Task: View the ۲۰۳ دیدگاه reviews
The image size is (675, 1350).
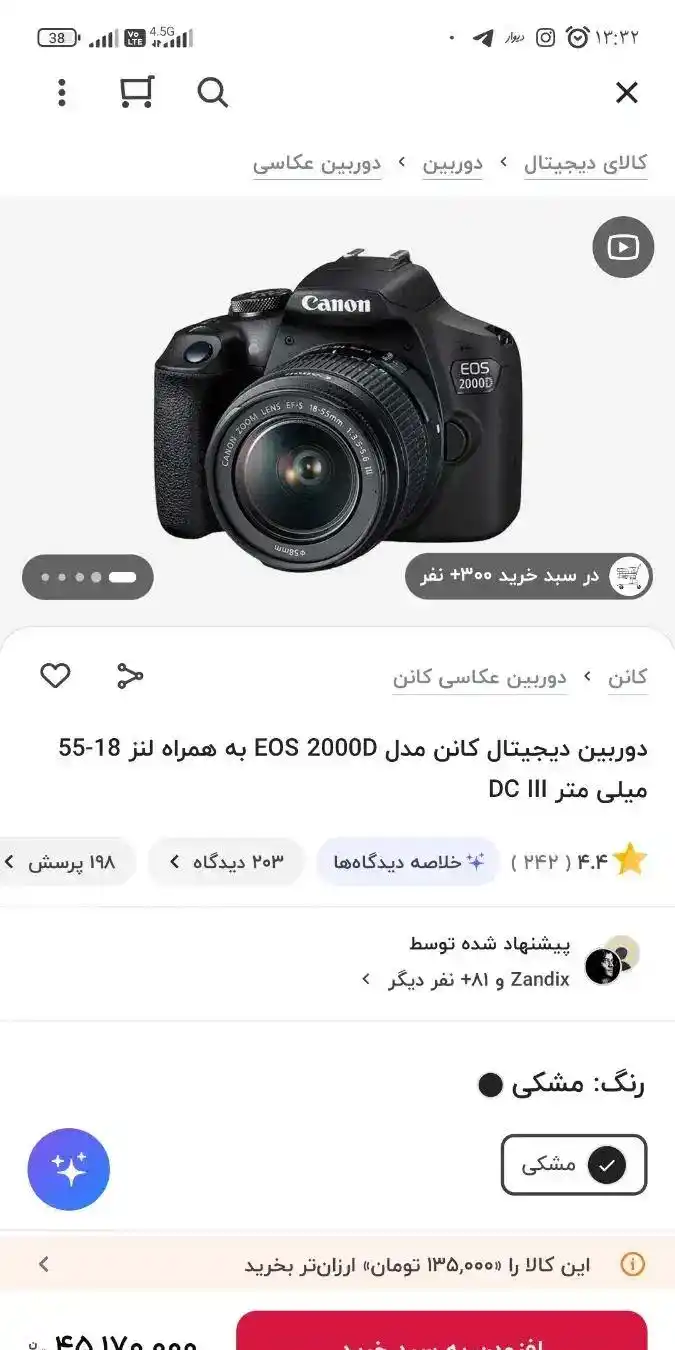Action: (x=226, y=861)
